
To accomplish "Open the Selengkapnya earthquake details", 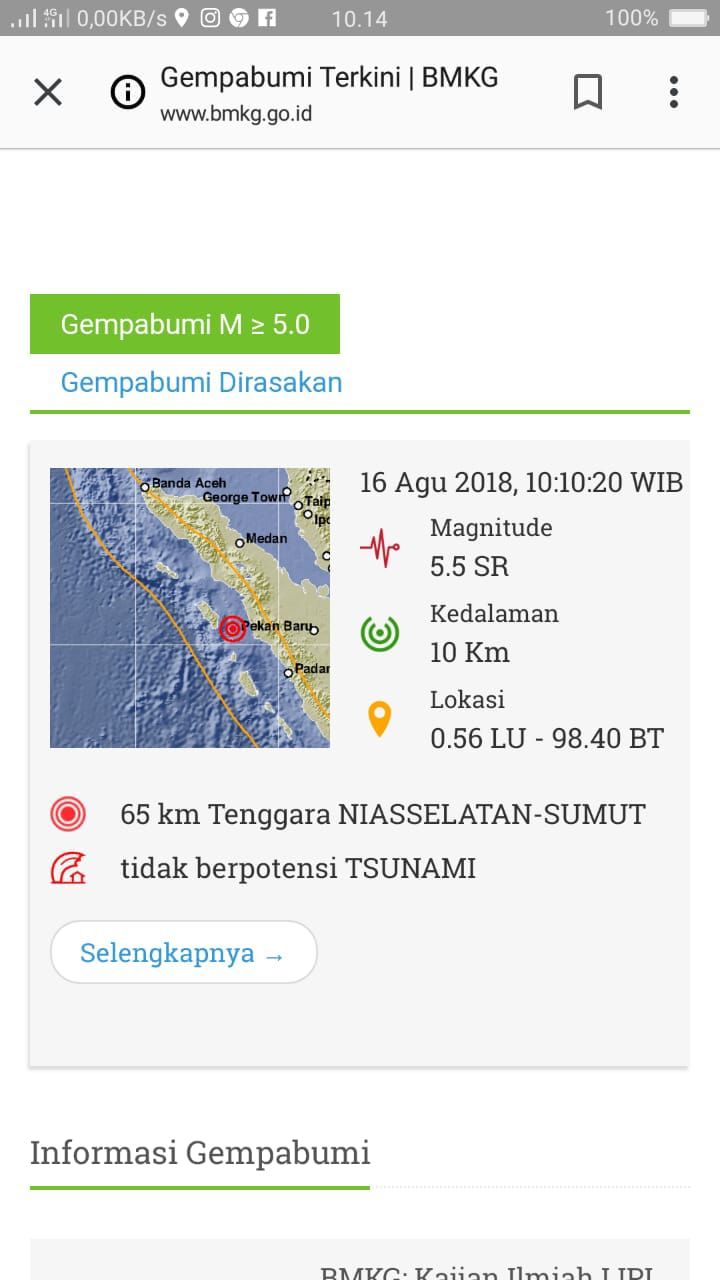I will tap(183, 952).
